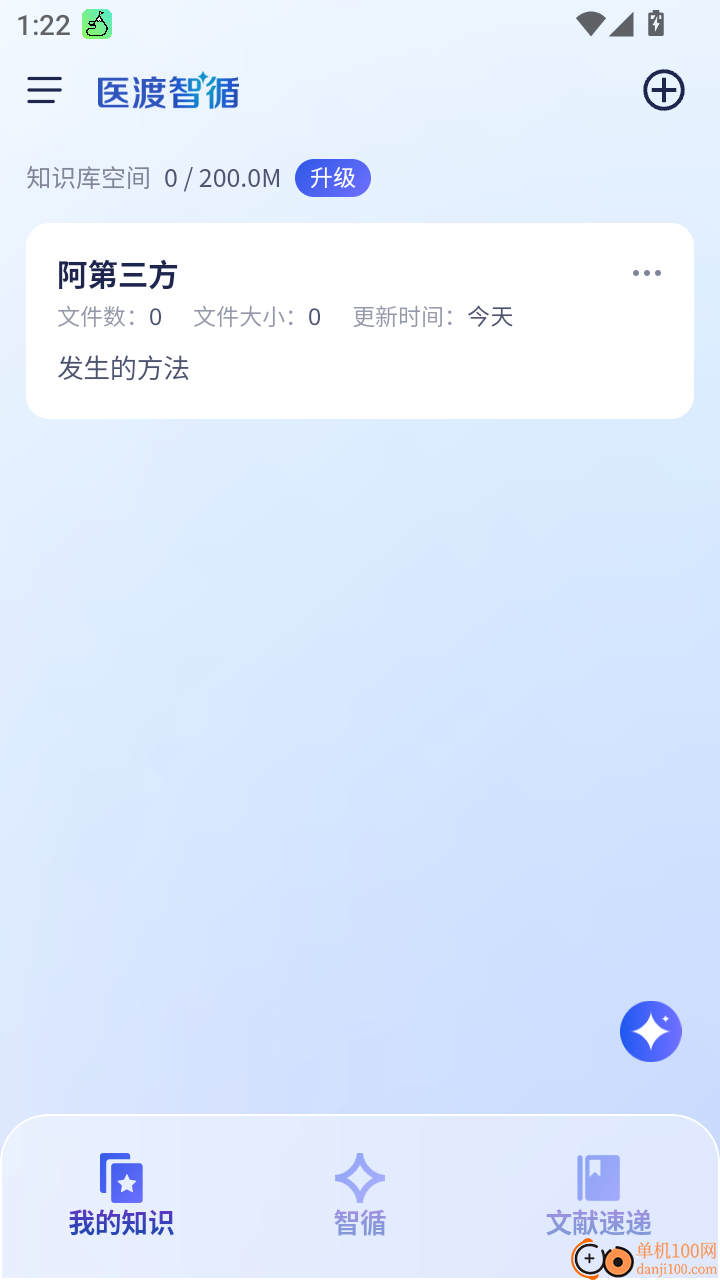Screen dimensions: 720x1280
Task: Tap the 智循 diamond sparkle icon
Action: point(359,1177)
